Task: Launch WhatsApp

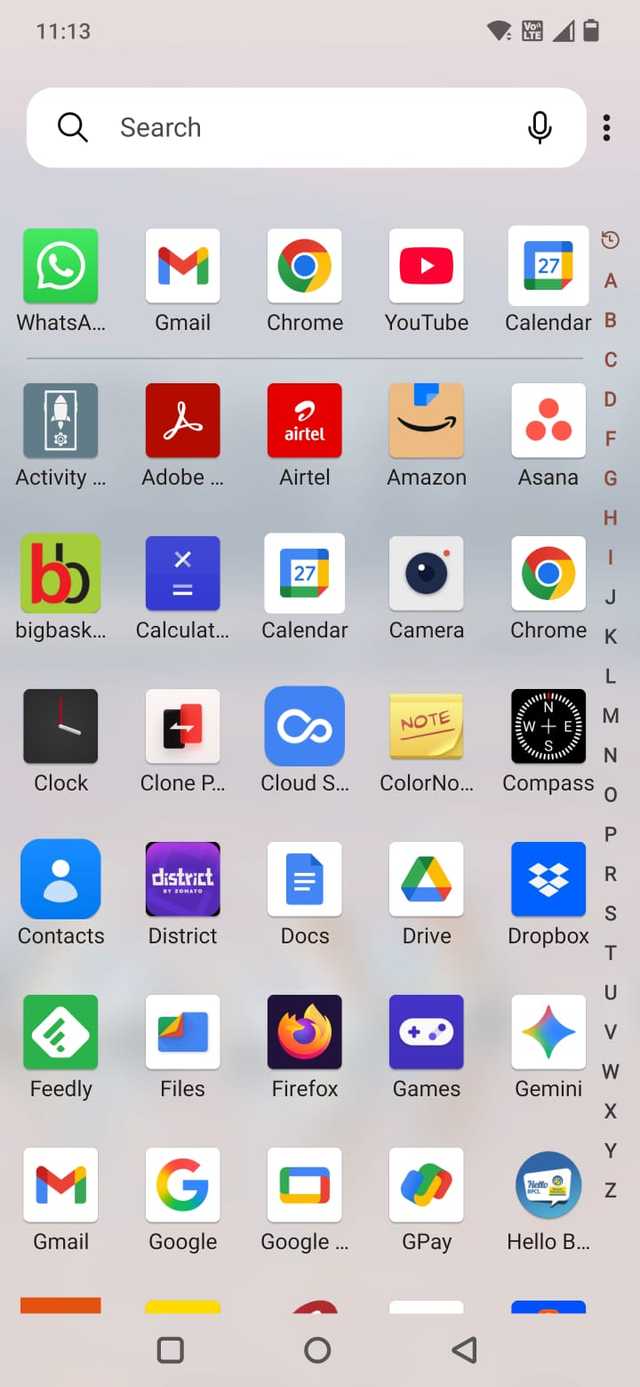Action: [61, 266]
